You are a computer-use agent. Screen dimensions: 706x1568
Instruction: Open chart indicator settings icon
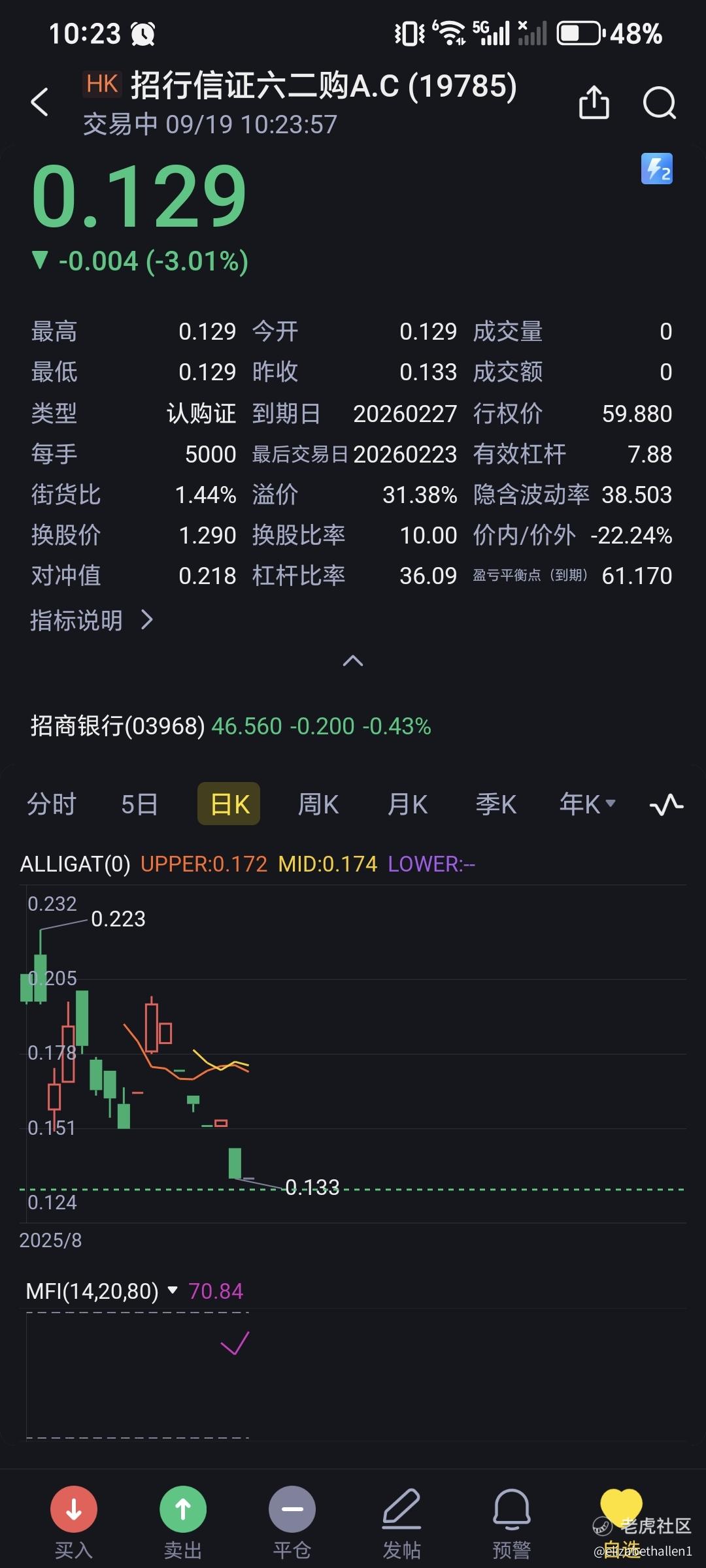pos(666,804)
